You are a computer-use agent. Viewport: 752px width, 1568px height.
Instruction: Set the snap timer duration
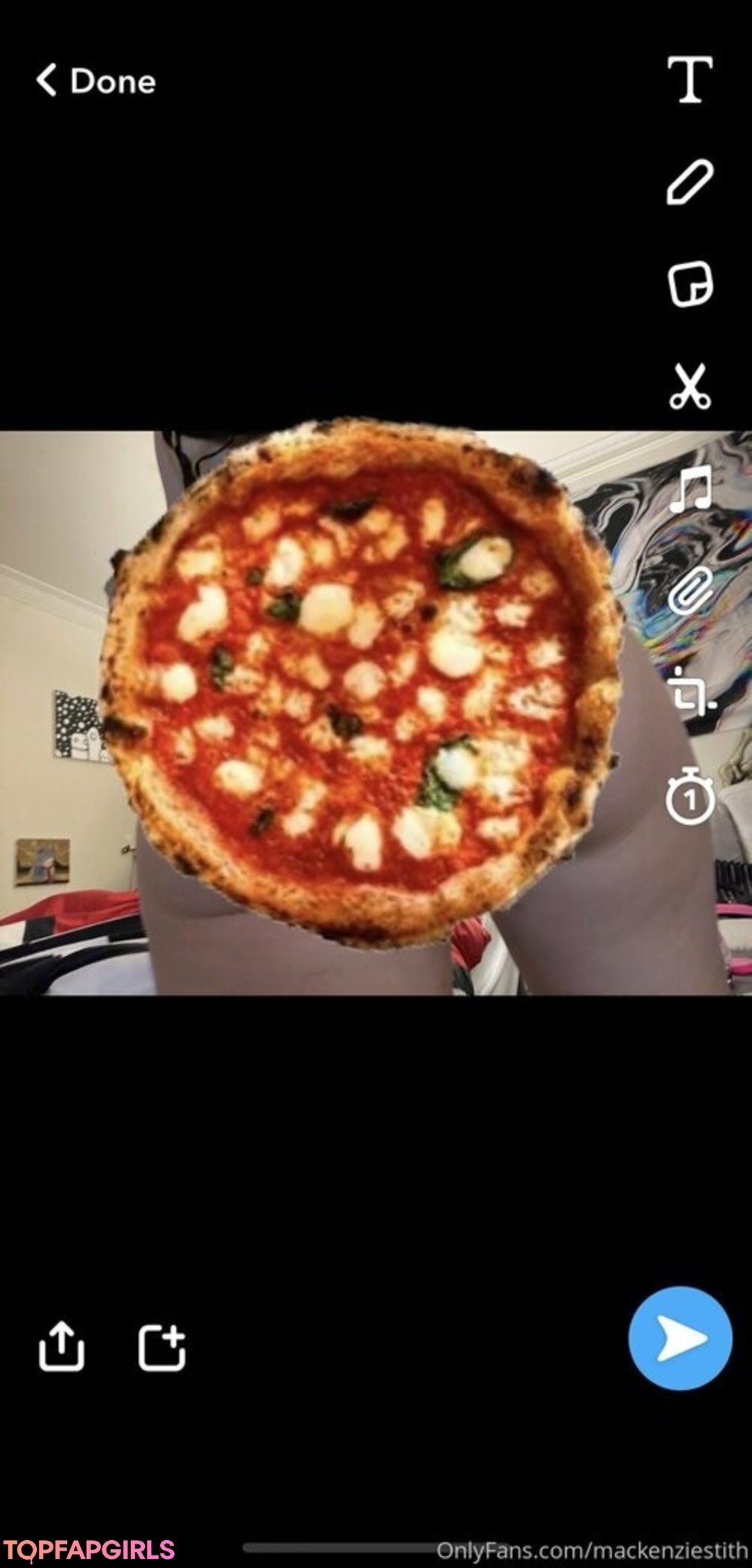click(x=690, y=797)
